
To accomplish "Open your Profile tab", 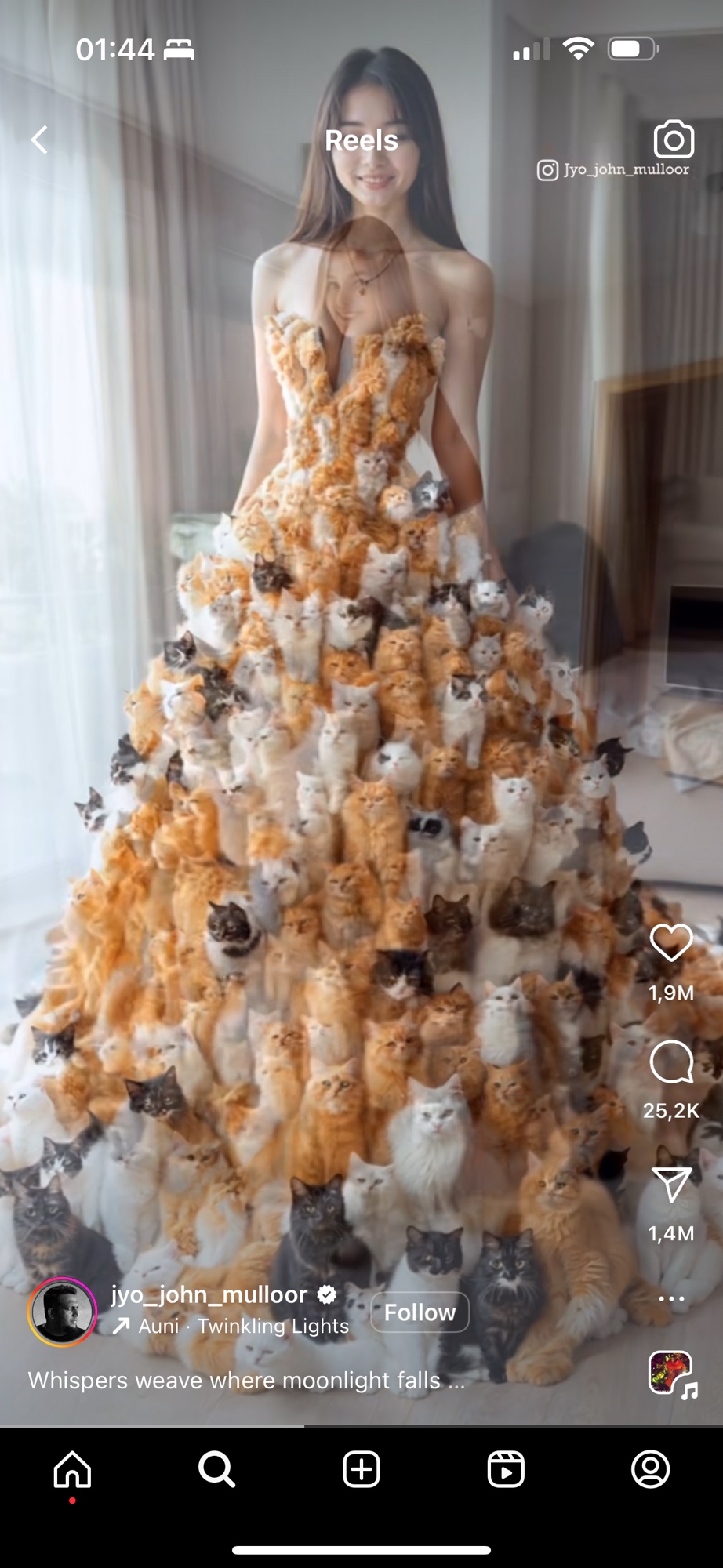I will pos(650,1469).
